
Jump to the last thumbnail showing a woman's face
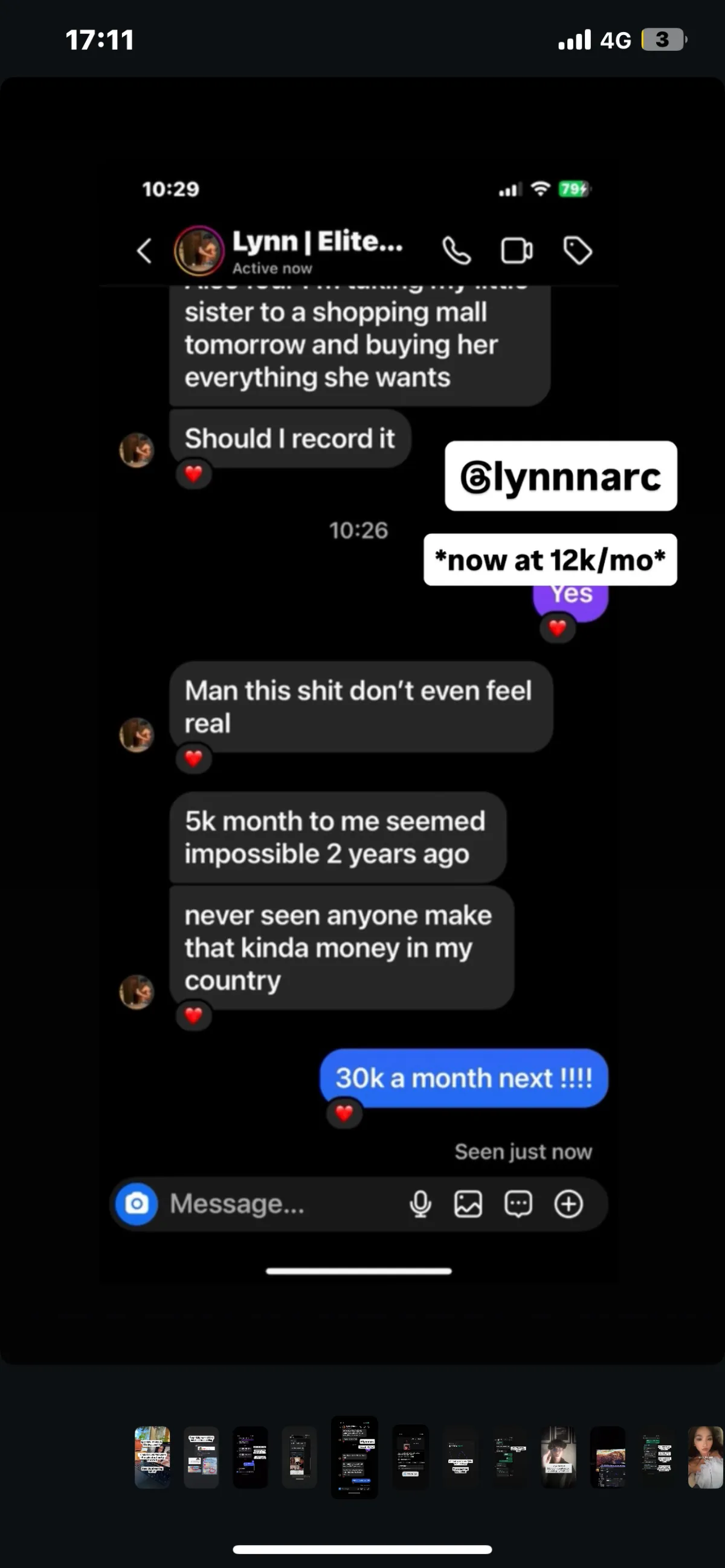(706, 1457)
